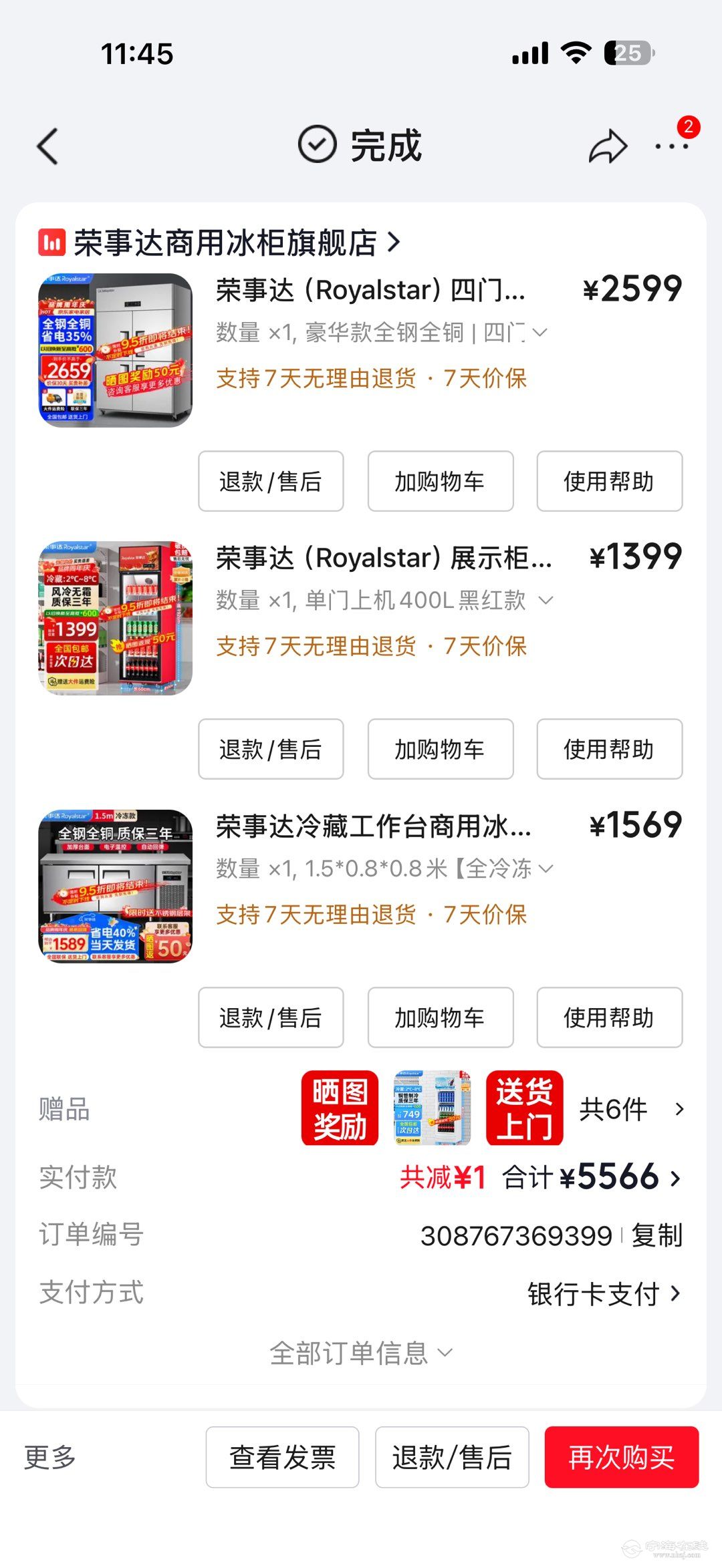Request 退款/售后 for the ¥2599 item
The height and width of the screenshot is (1568, 722).
tap(271, 481)
